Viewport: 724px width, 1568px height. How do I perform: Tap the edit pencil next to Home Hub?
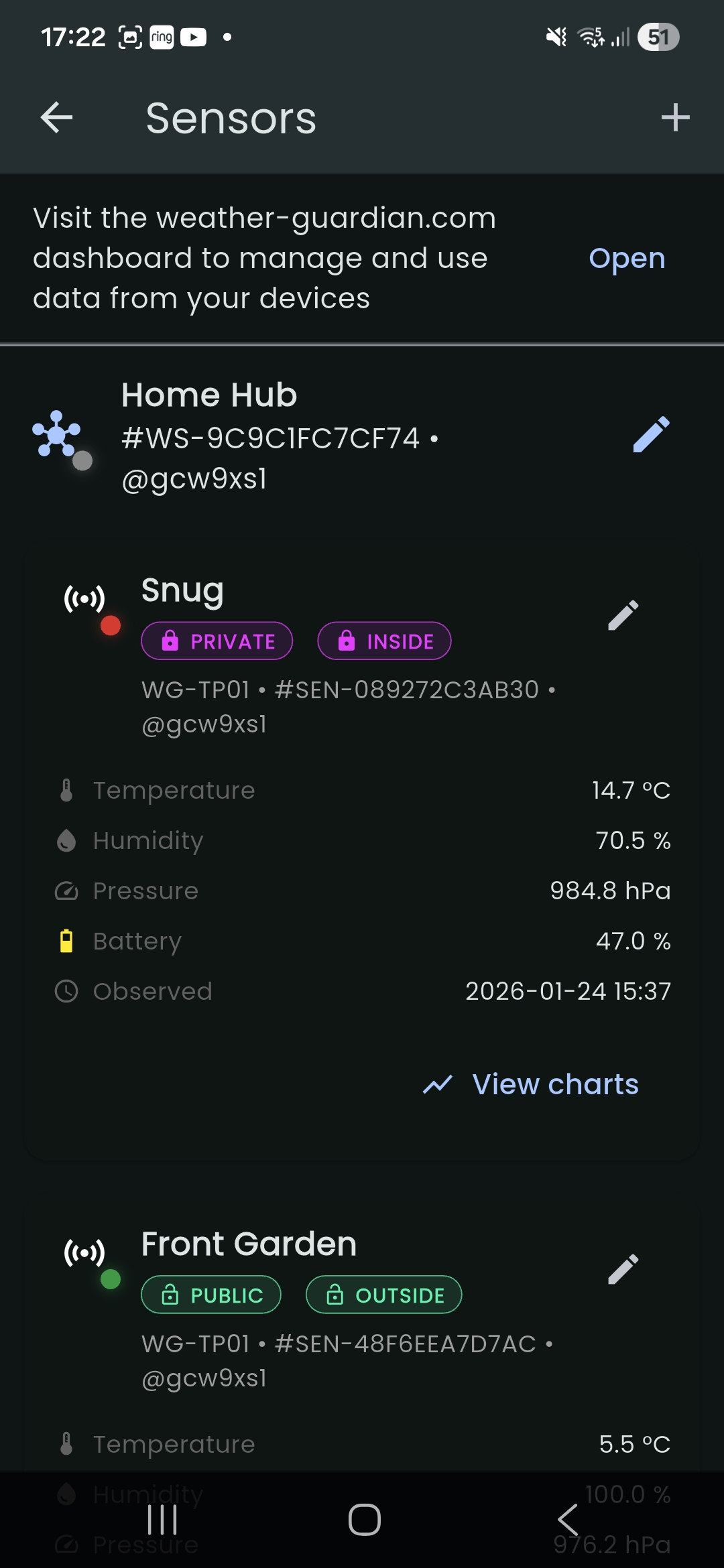650,436
